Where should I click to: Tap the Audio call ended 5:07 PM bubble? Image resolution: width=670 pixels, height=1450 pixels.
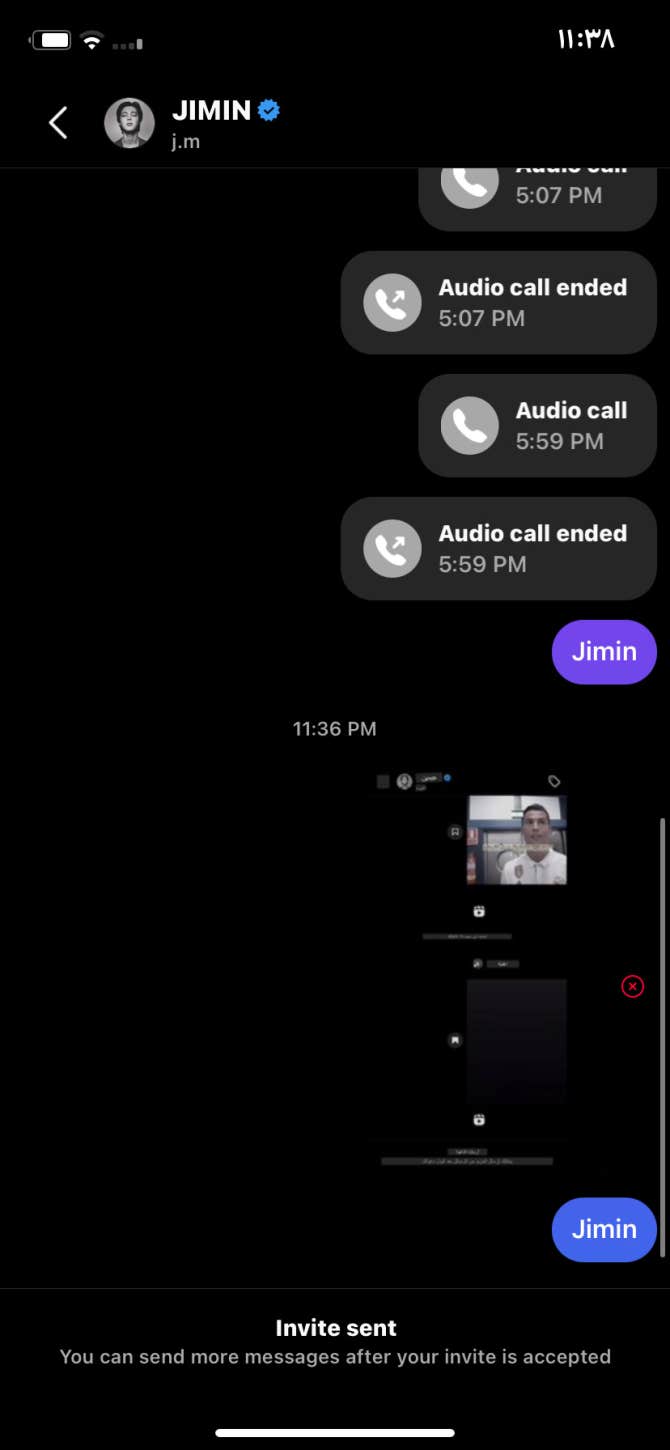pos(498,302)
